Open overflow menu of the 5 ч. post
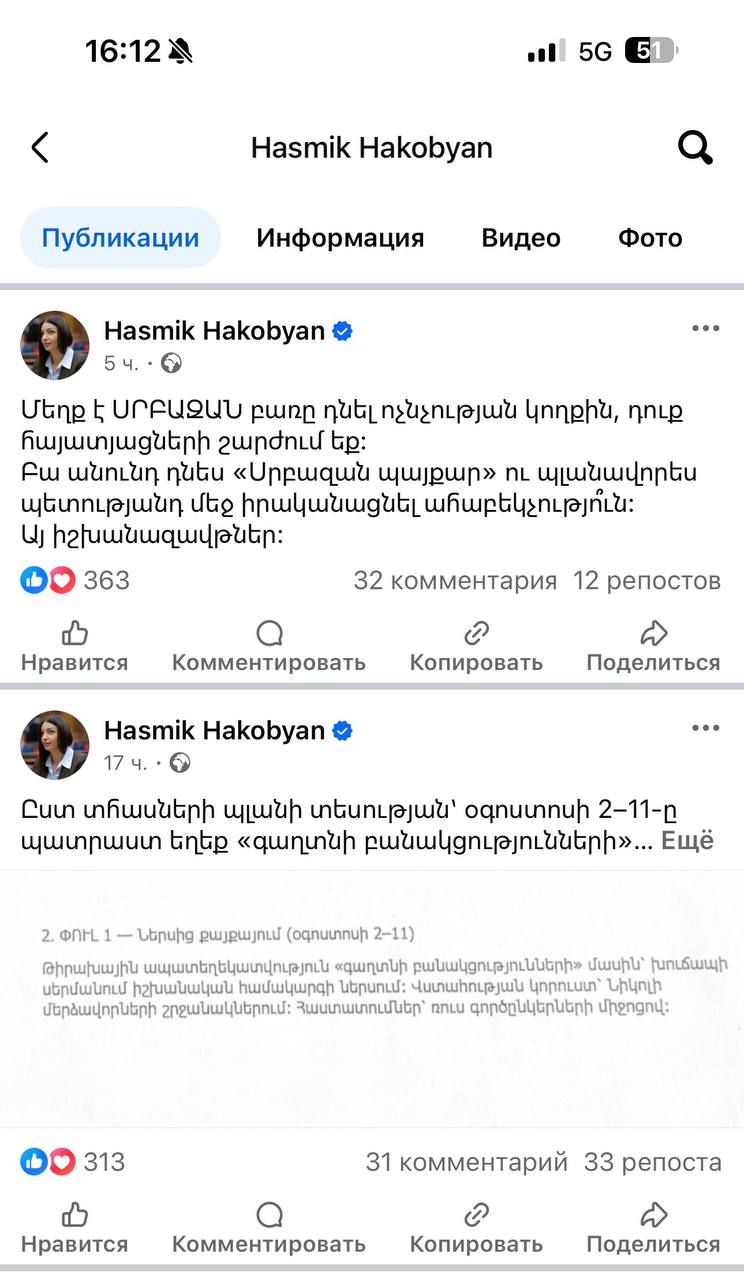The height and width of the screenshot is (1280, 744). click(x=705, y=329)
